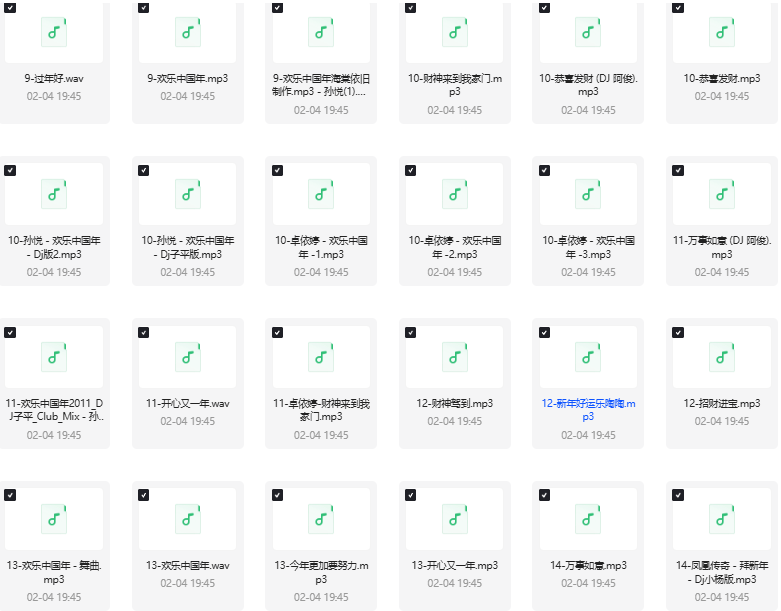Deselect 10-恭喜发财 (DJ 阿俊).mp3 checkbox

[544, 8]
